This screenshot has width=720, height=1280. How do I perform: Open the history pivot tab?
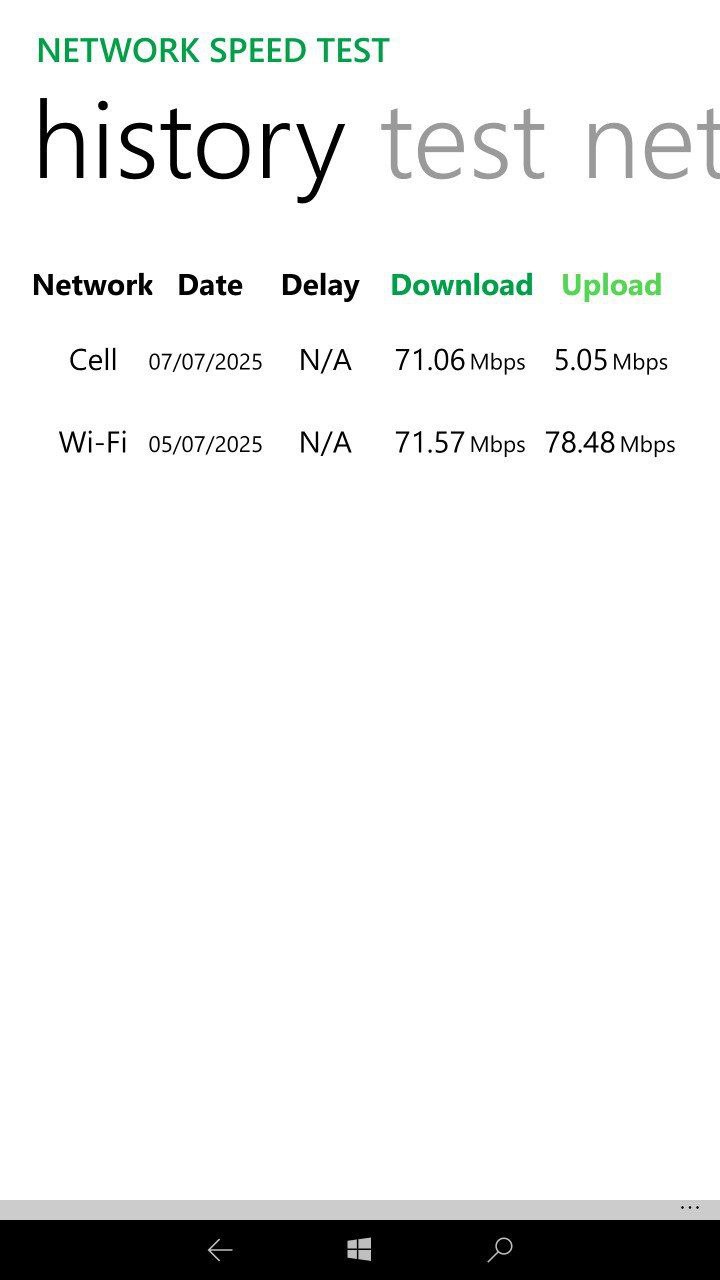[x=189, y=143]
